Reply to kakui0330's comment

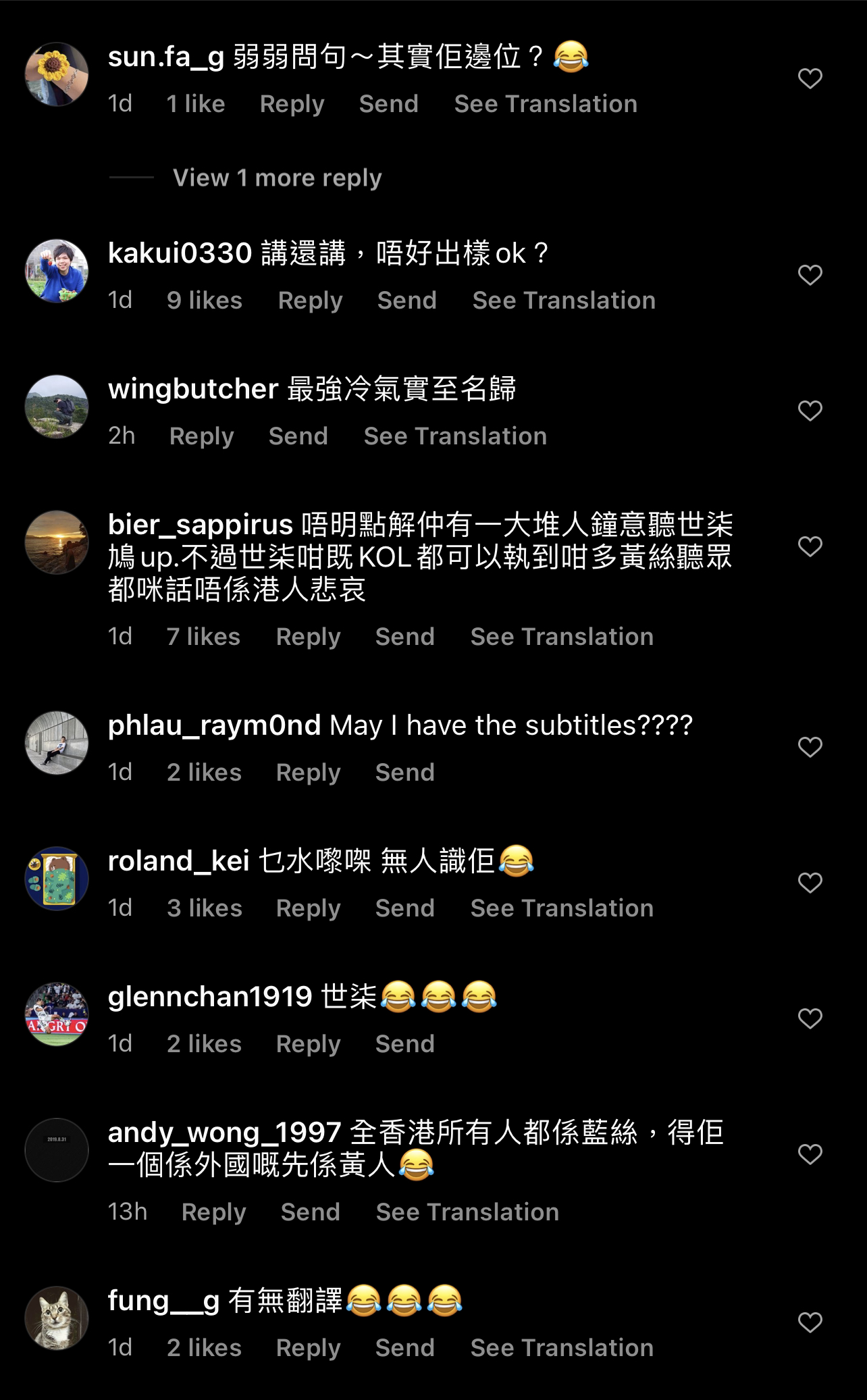310,301
